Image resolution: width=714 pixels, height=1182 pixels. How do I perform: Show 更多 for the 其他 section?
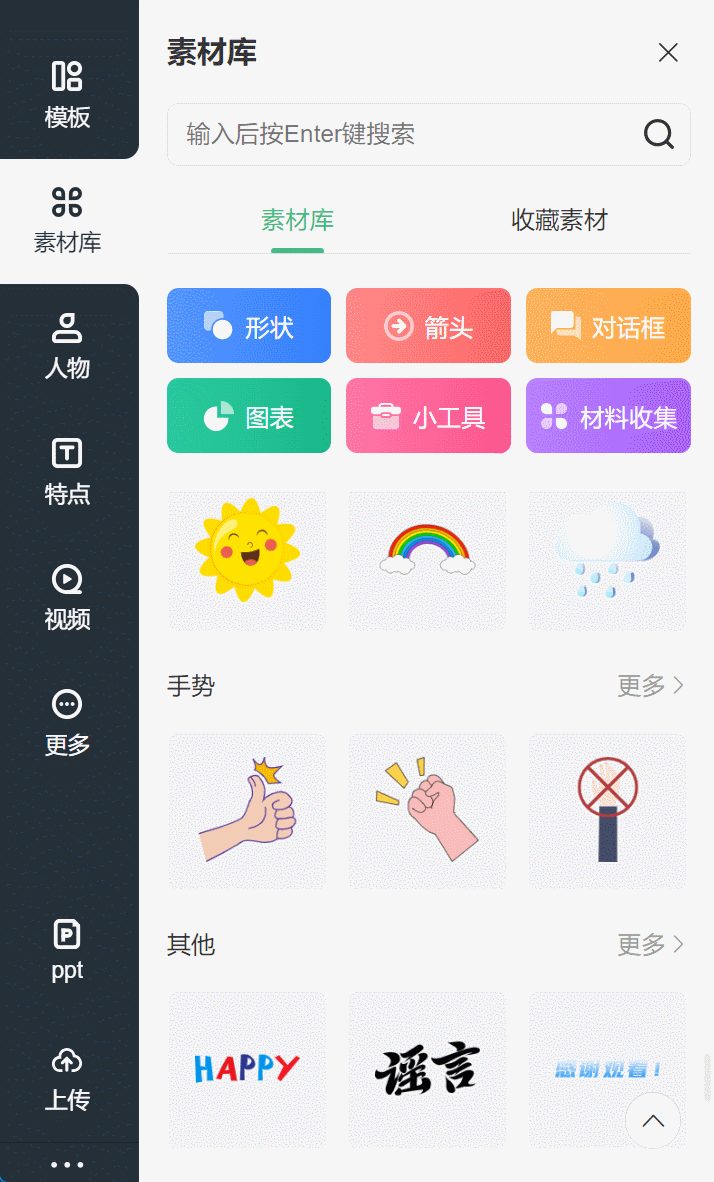tap(650, 944)
